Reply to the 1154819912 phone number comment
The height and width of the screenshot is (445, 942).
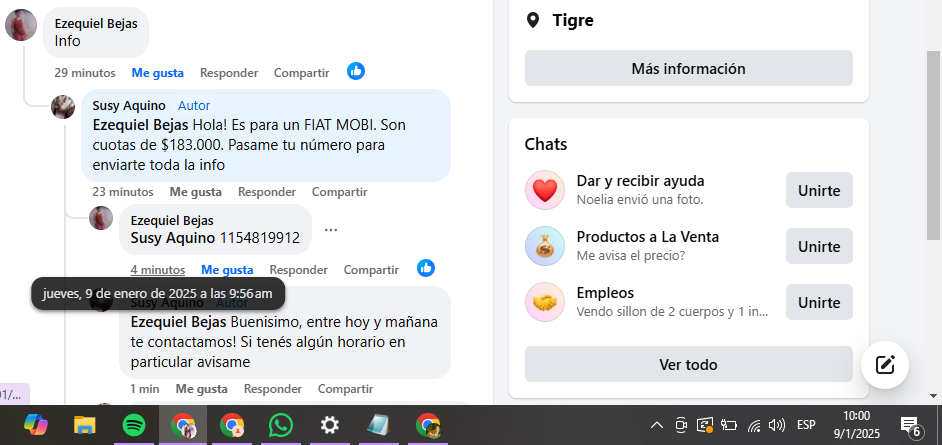click(299, 270)
